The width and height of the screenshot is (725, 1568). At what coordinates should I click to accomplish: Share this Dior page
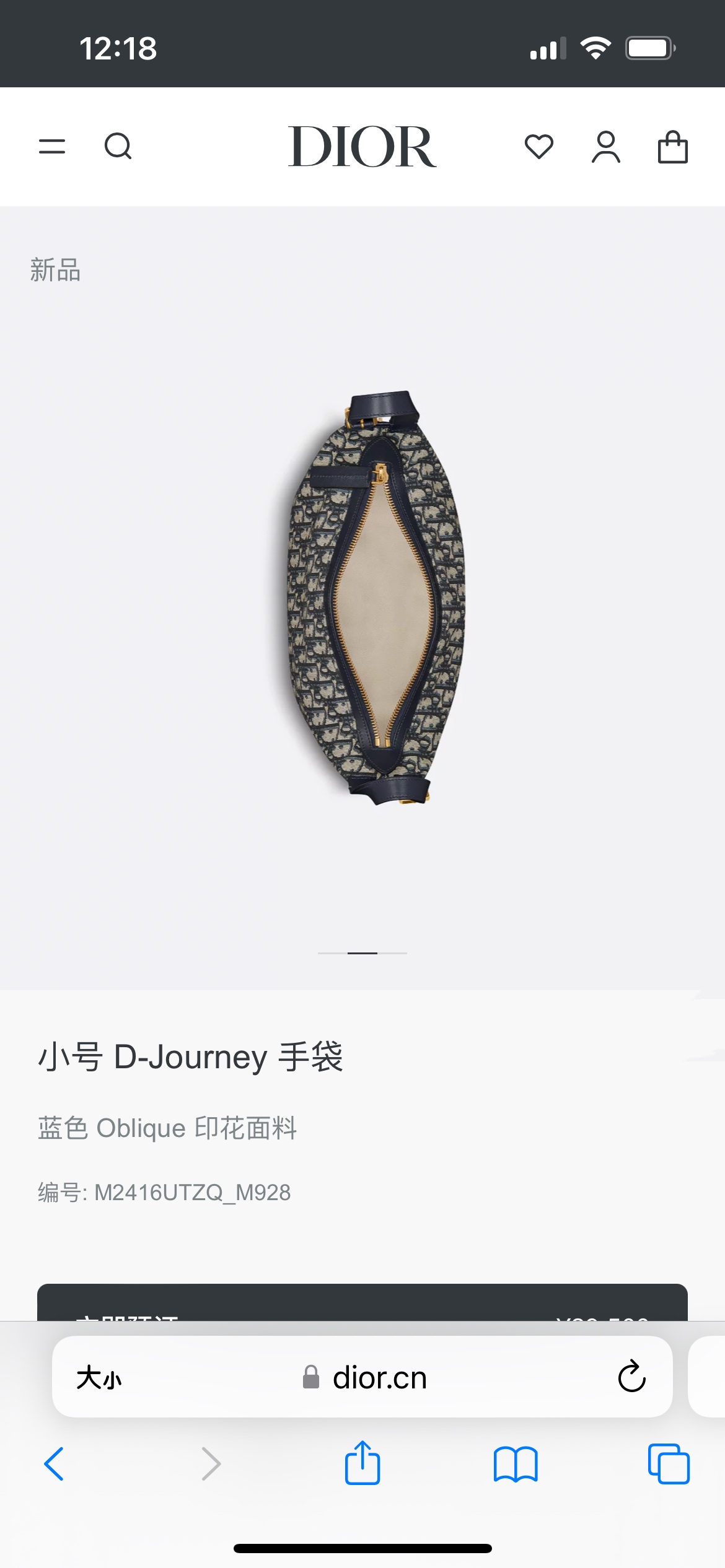(362, 1463)
